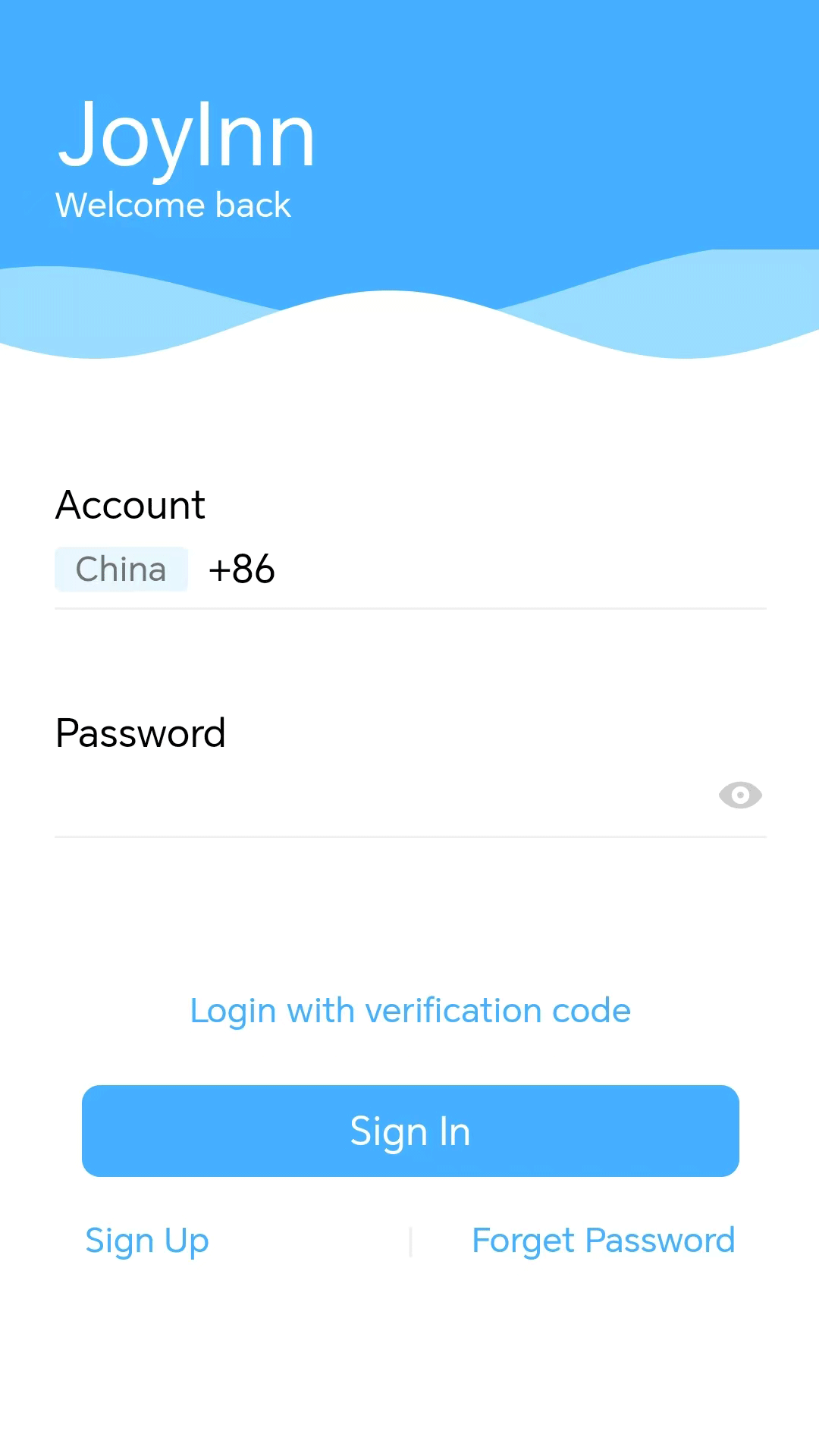Click the JoyInn logo text

186,136
